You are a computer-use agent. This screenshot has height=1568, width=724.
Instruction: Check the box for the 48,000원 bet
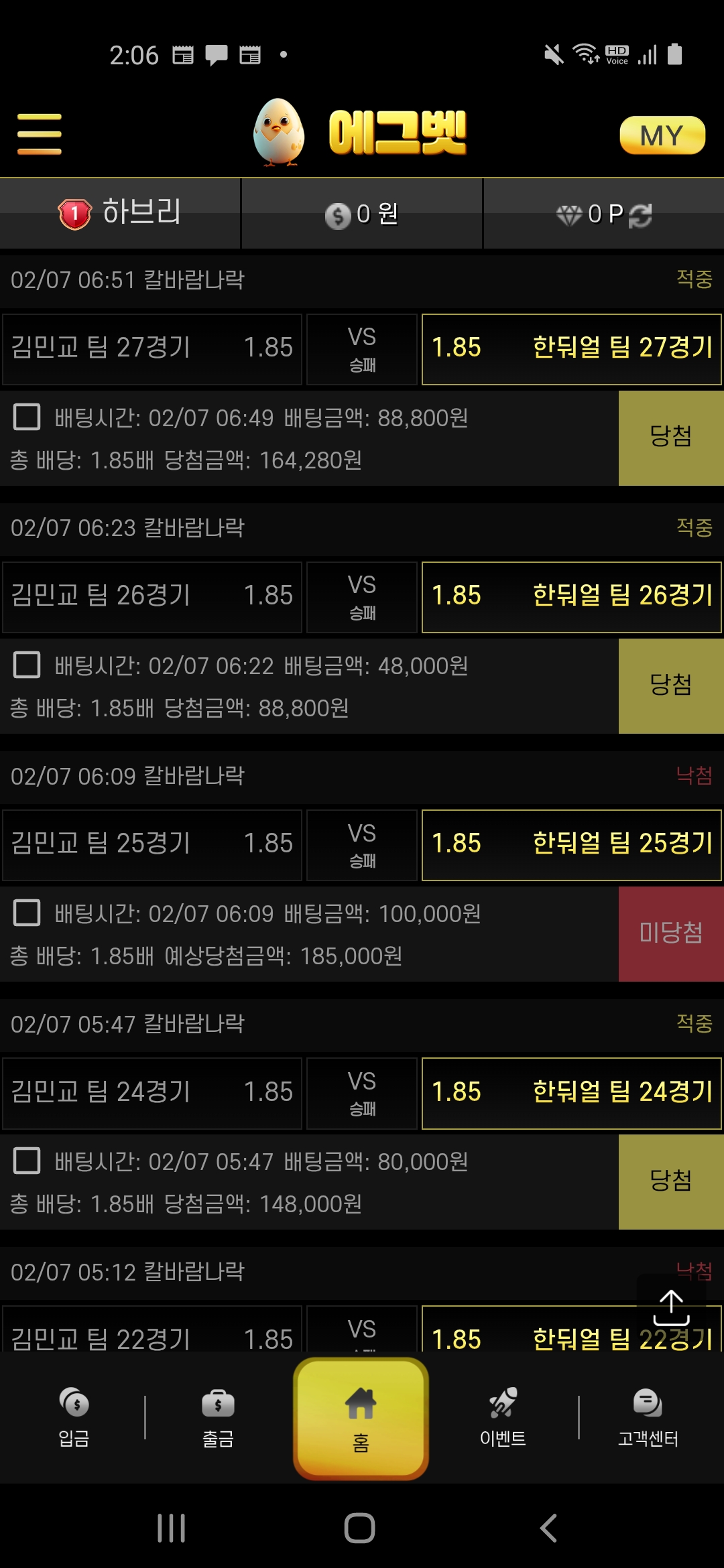click(x=27, y=665)
